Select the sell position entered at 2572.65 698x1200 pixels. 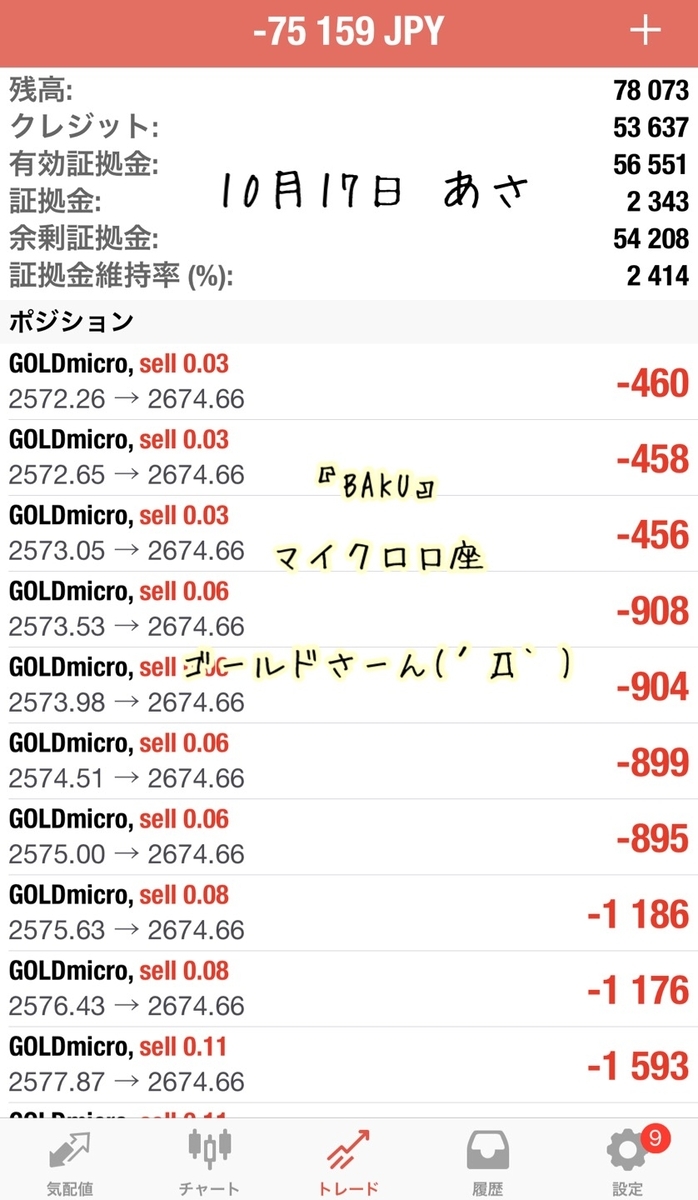[x=348, y=458]
